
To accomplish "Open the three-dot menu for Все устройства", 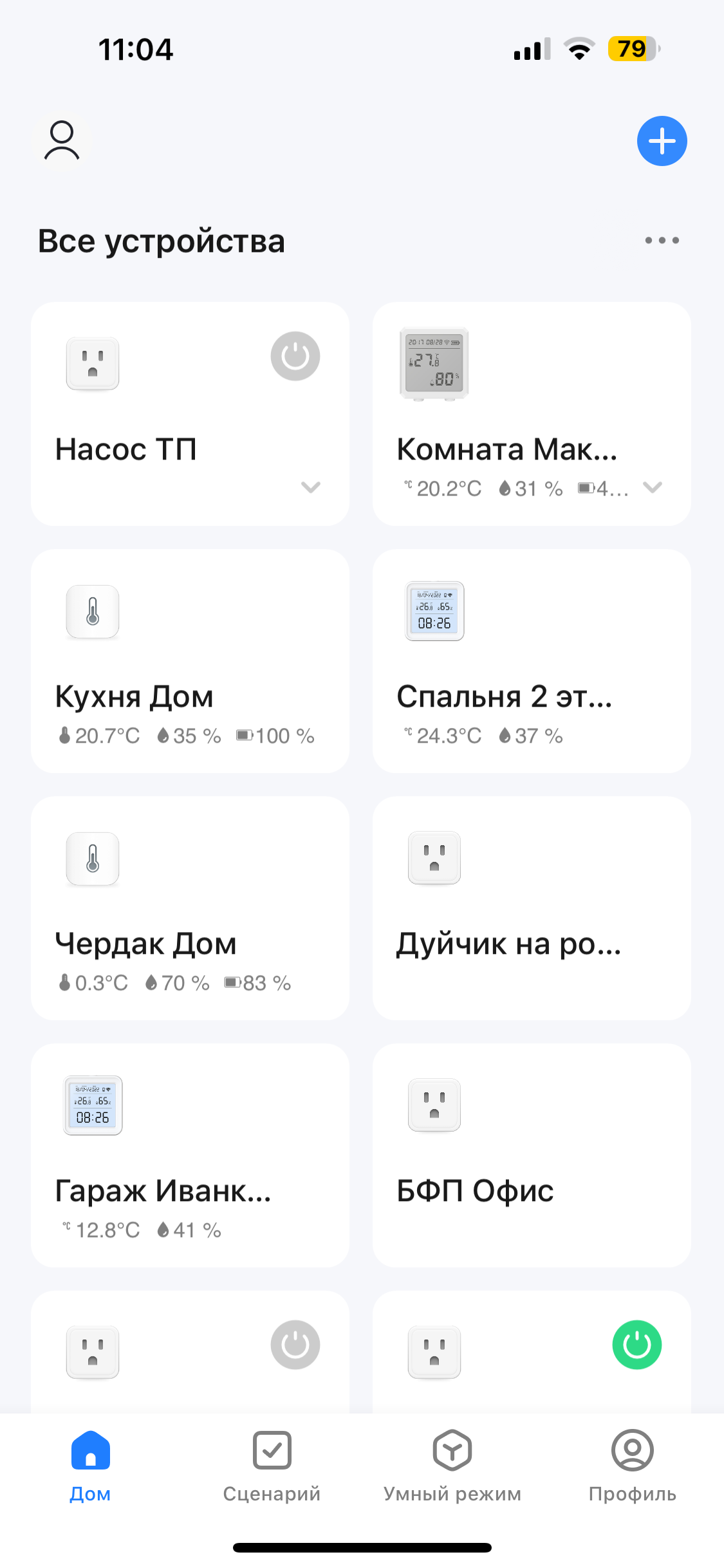I will (662, 241).
